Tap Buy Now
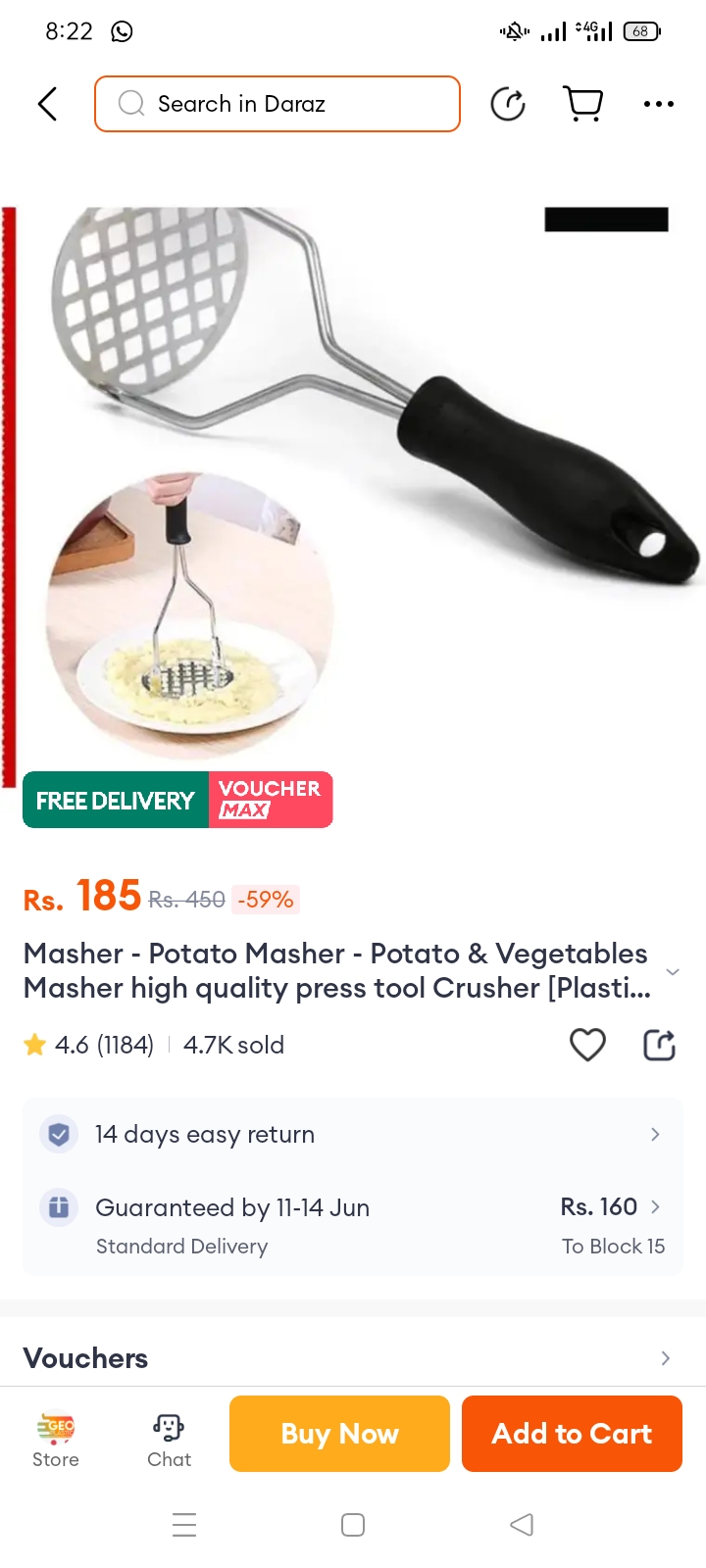 click(x=339, y=1434)
